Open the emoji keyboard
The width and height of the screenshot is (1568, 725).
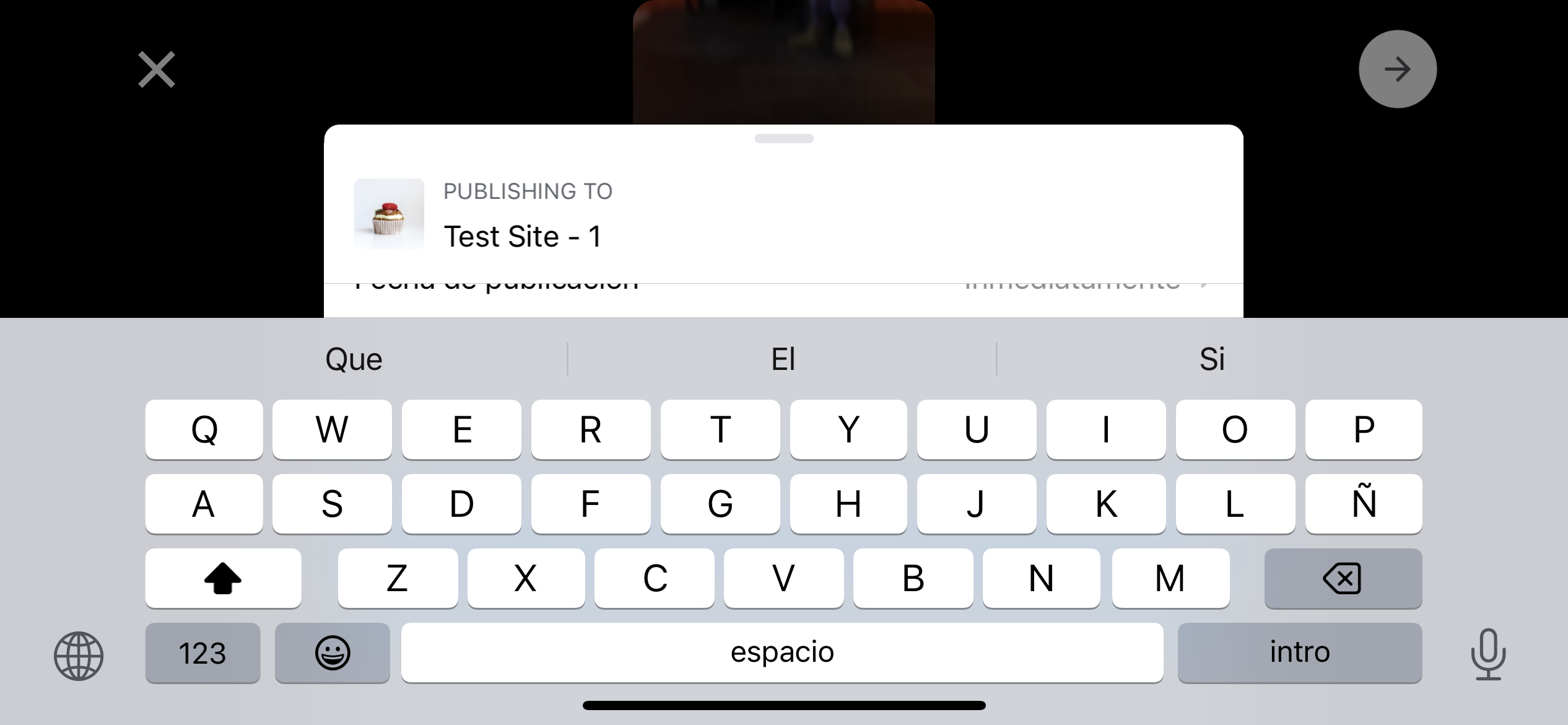click(333, 652)
